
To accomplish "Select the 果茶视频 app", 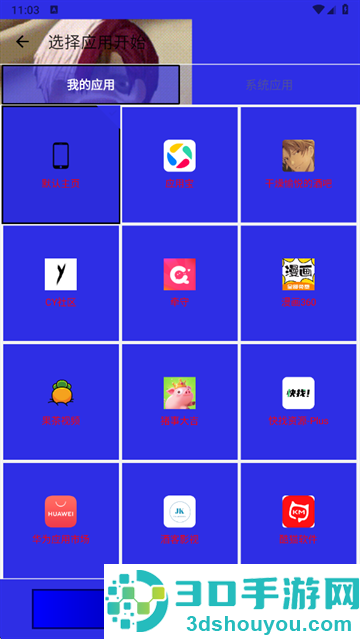I will (x=61, y=402).
